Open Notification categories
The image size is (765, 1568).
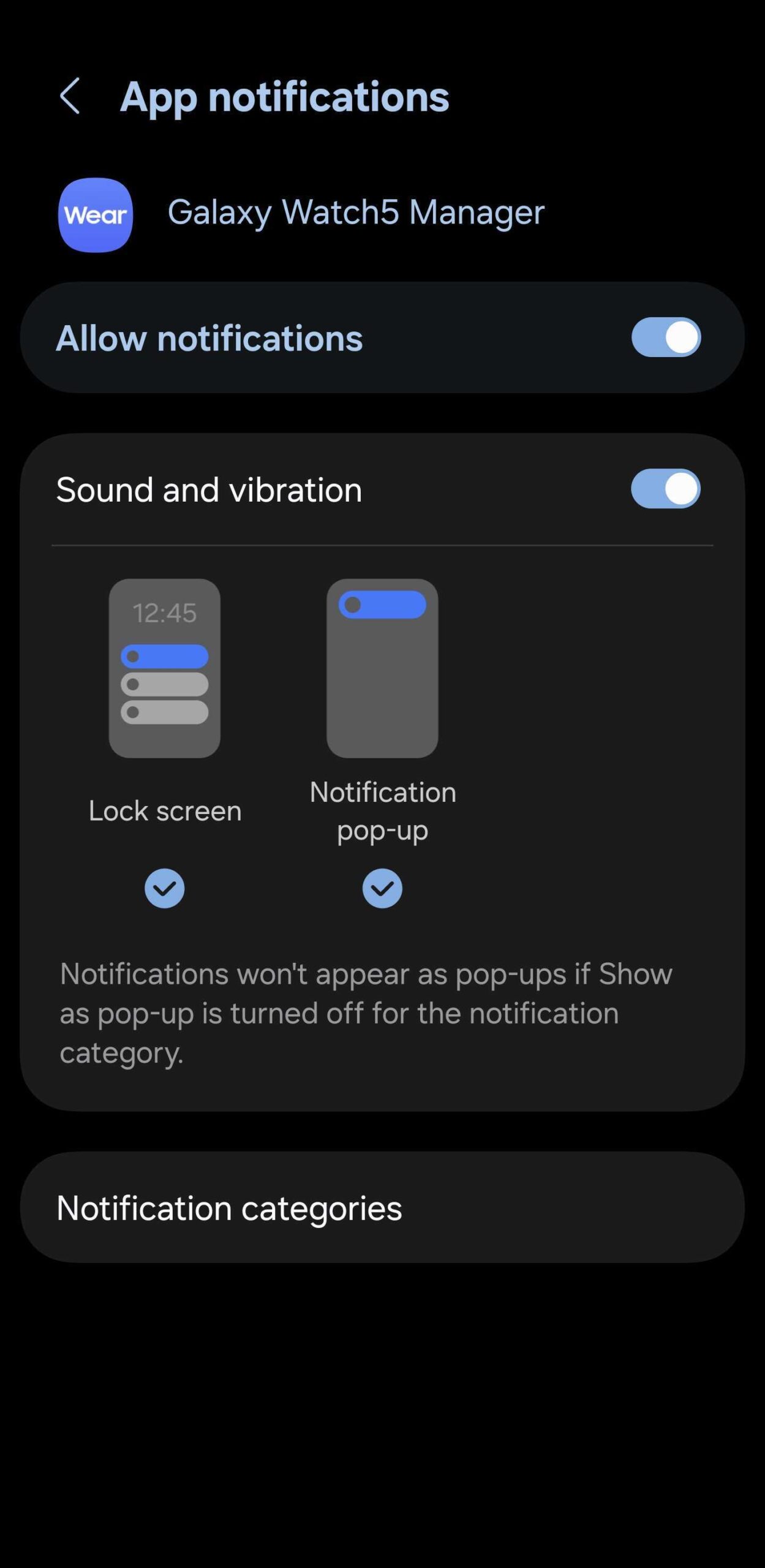click(x=382, y=1208)
